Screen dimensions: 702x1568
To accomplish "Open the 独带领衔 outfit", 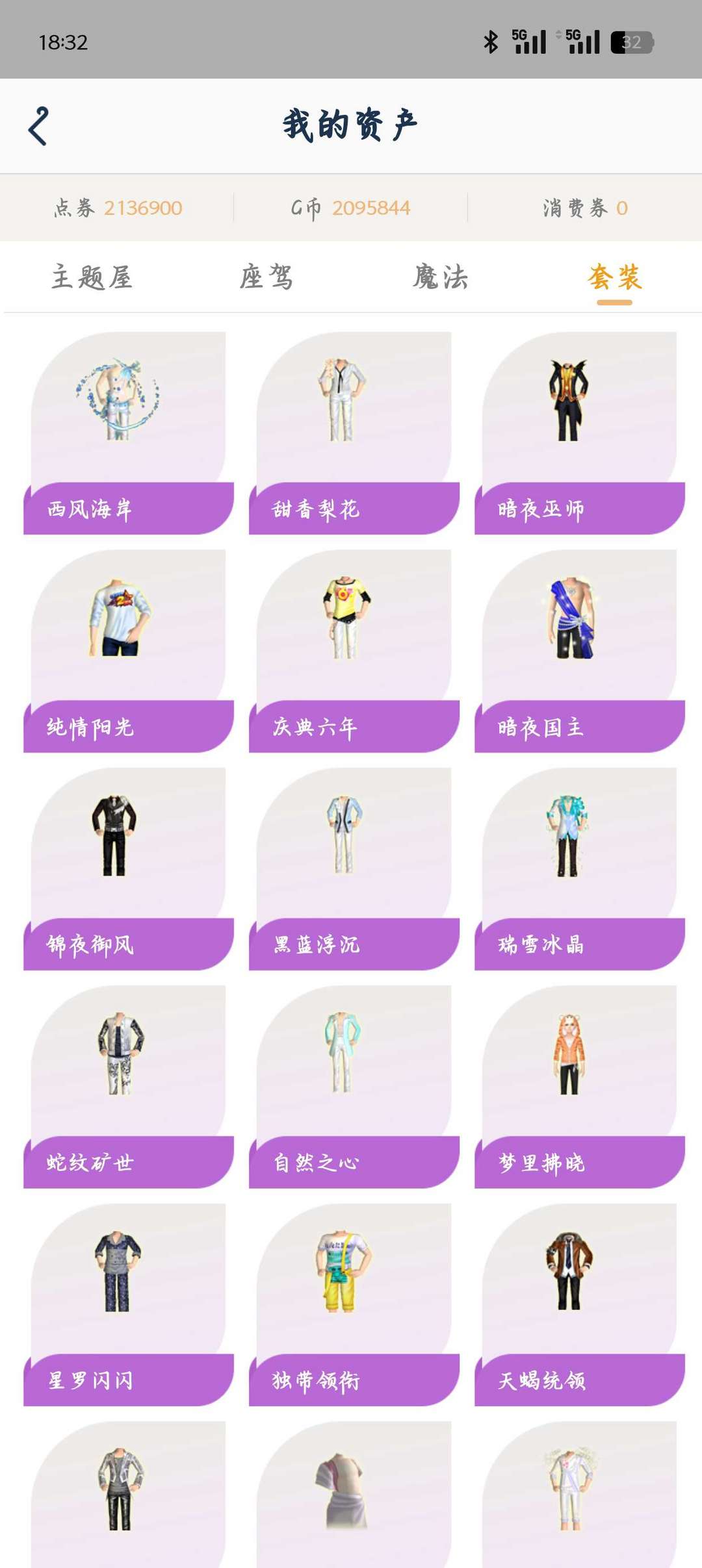I will tap(354, 1304).
